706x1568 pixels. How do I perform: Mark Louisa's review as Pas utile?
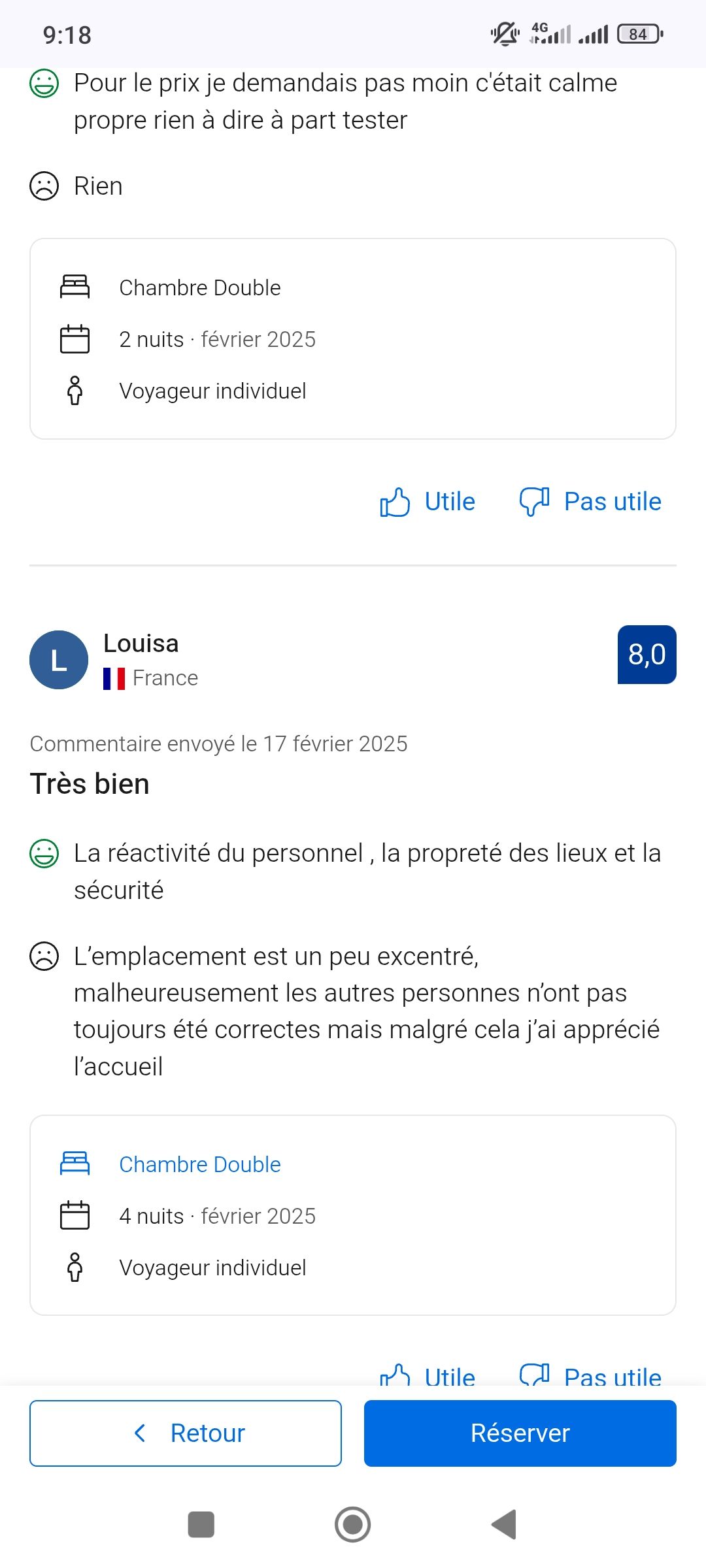pos(591,1375)
